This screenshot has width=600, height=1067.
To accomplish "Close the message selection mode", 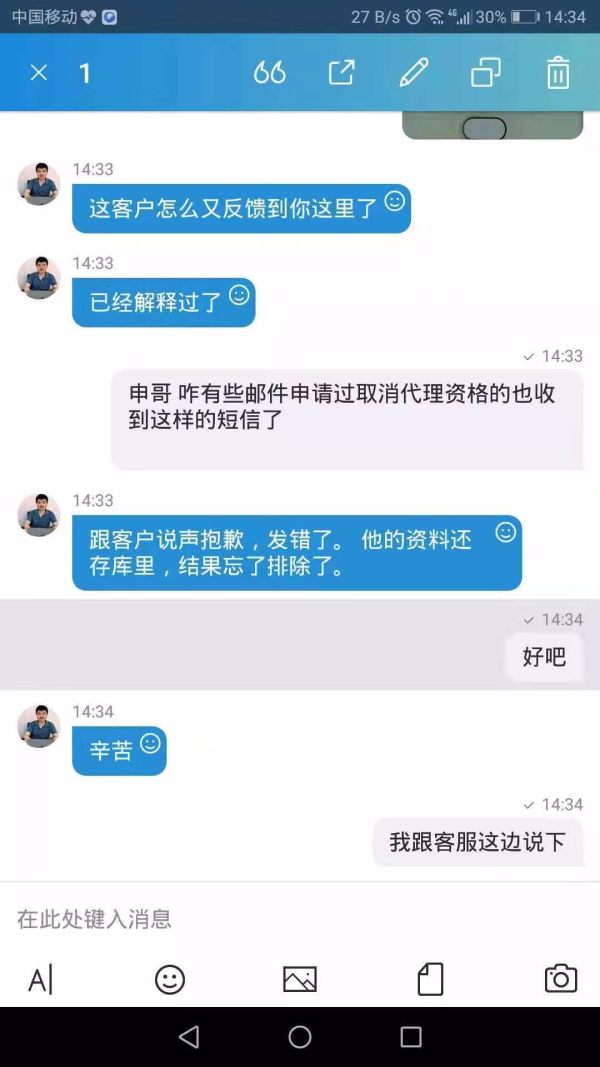I will coord(38,72).
